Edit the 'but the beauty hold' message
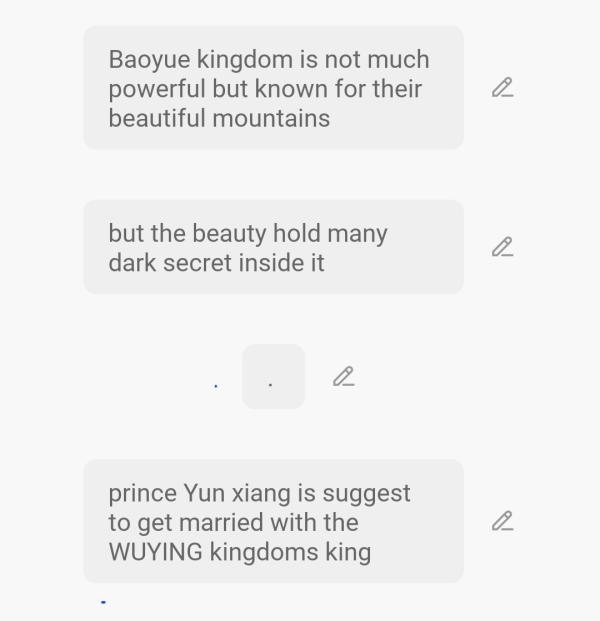The width and height of the screenshot is (600, 621). tap(502, 247)
